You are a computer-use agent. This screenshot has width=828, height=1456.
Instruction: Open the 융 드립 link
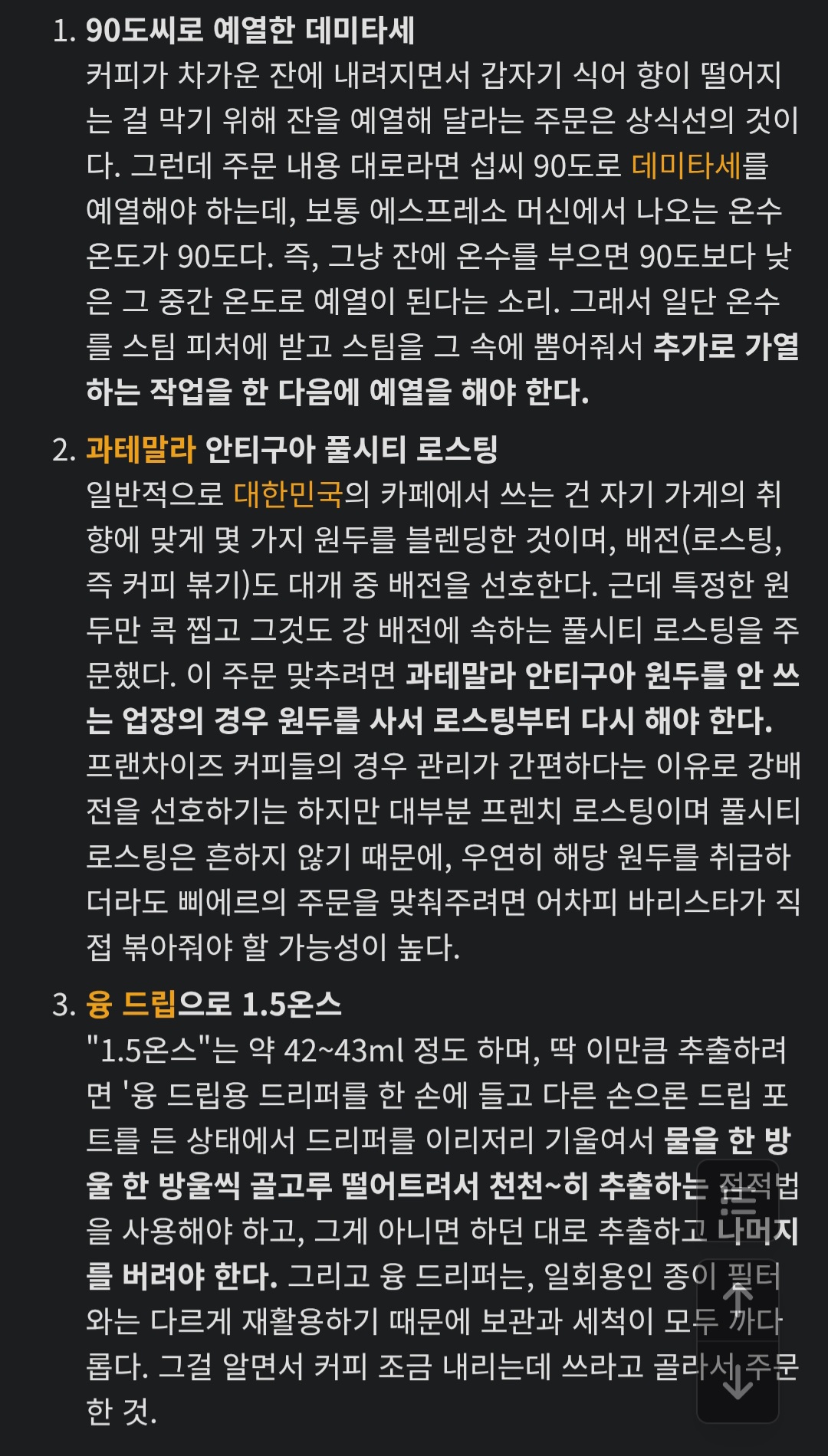tap(130, 1004)
